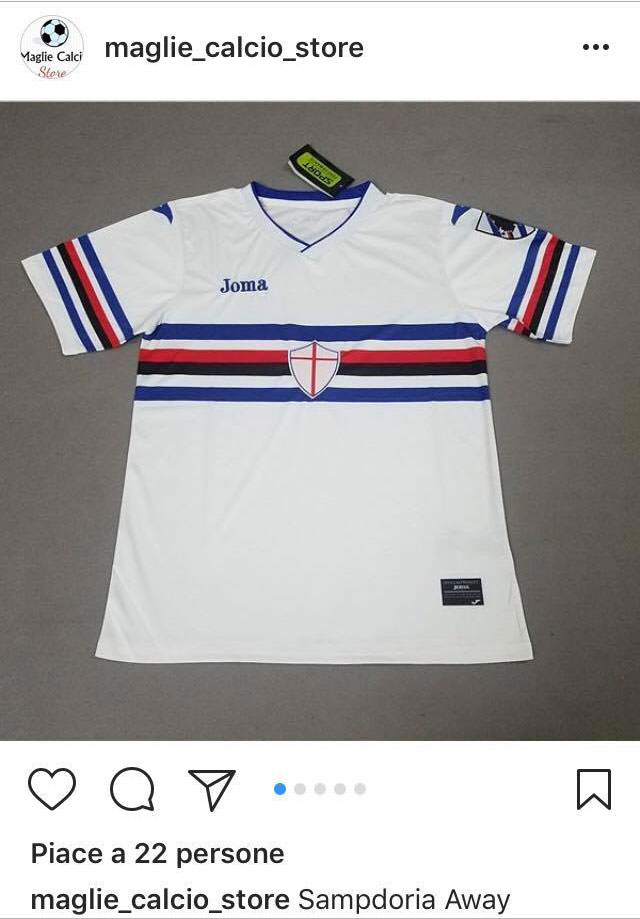Image resolution: width=640 pixels, height=919 pixels.
Task: Share this post via direct message
Action: tap(212, 789)
